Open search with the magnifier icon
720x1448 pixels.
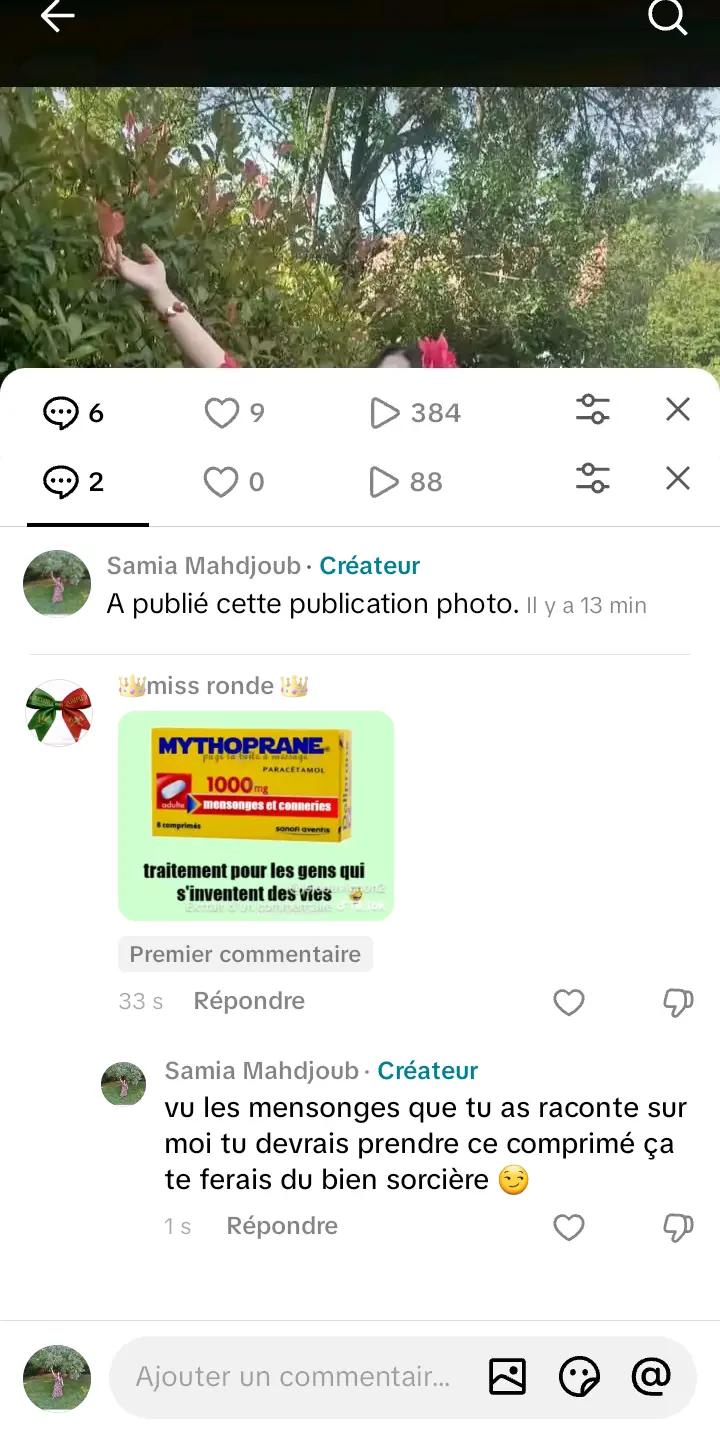pyautogui.click(x=667, y=16)
